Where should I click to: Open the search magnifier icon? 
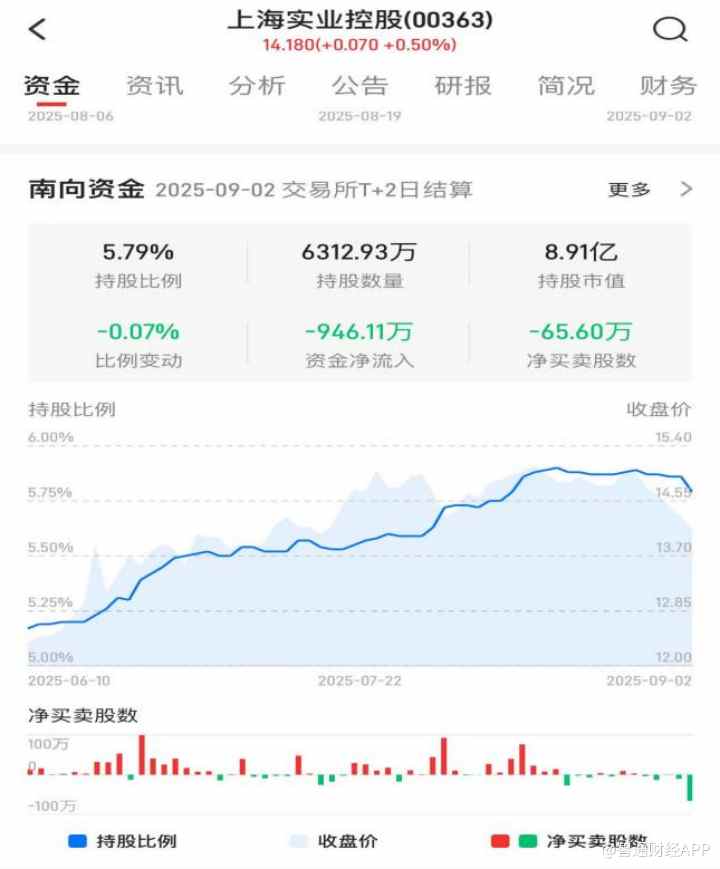click(x=669, y=29)
